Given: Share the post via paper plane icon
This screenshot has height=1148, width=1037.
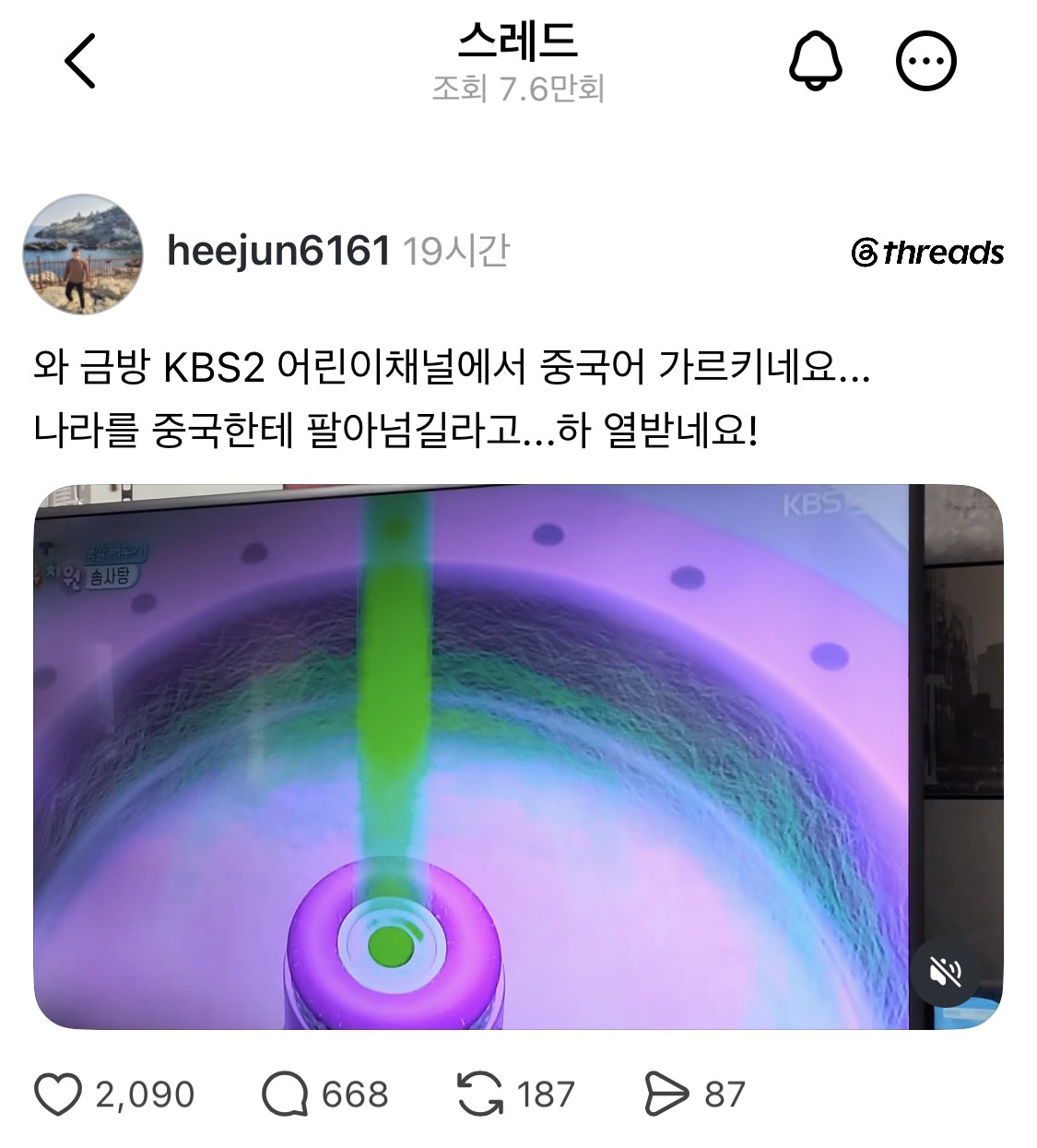Looking at the screenshot, I should pos(666,1095).
